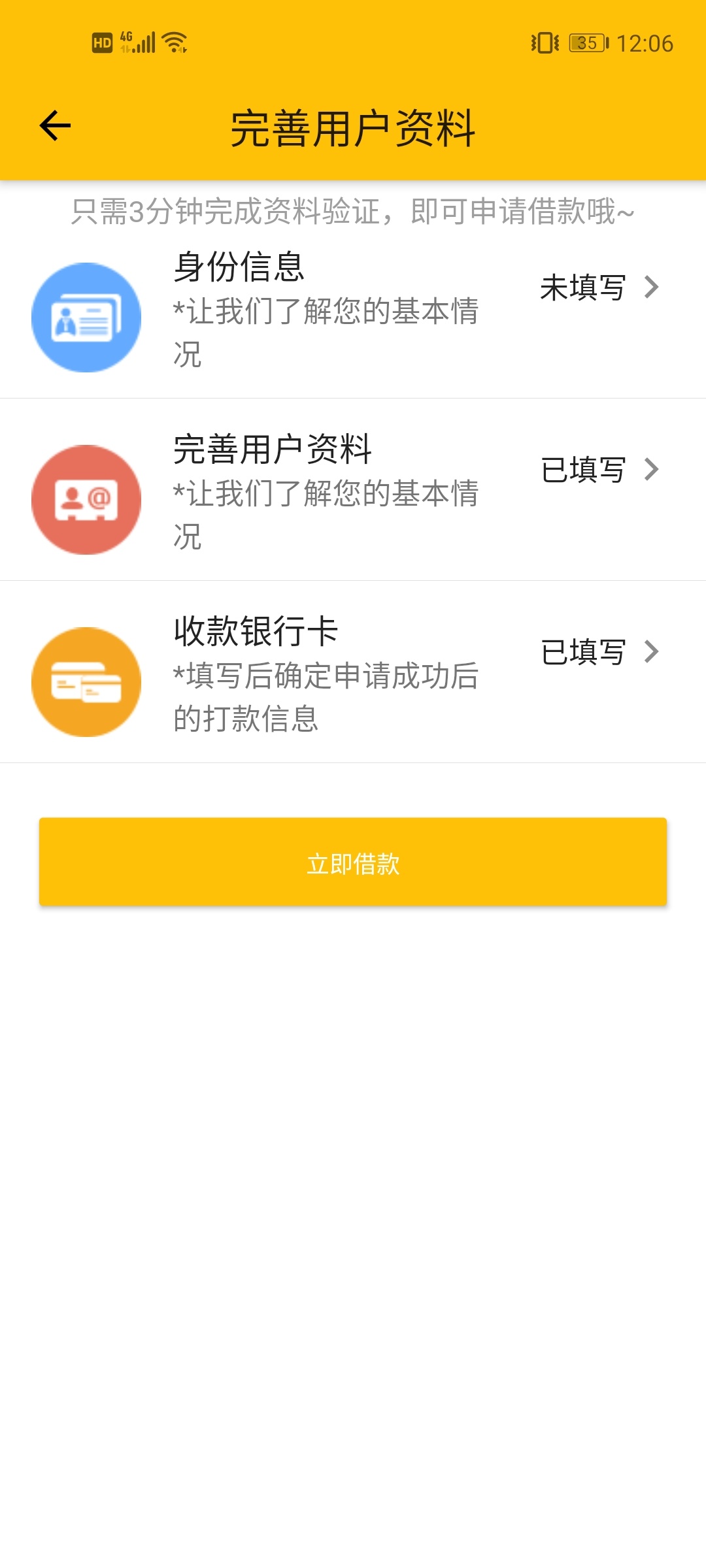The image size is (706, 1568).
Task: Go back using the top-left arrow
Action: pos(55,126)
